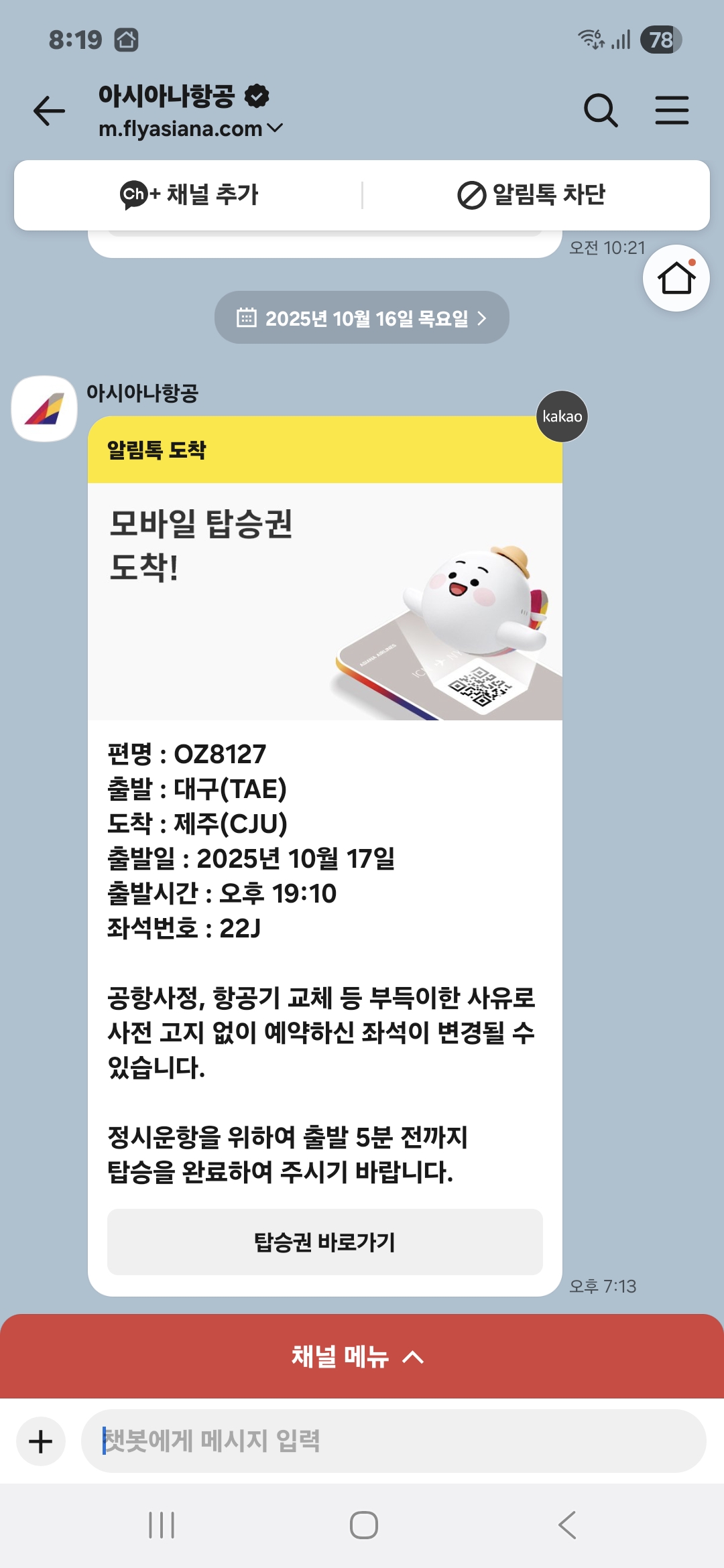Open the 2025년 10월 16일 date chip

pyautogui.click(x=362, y=318)
